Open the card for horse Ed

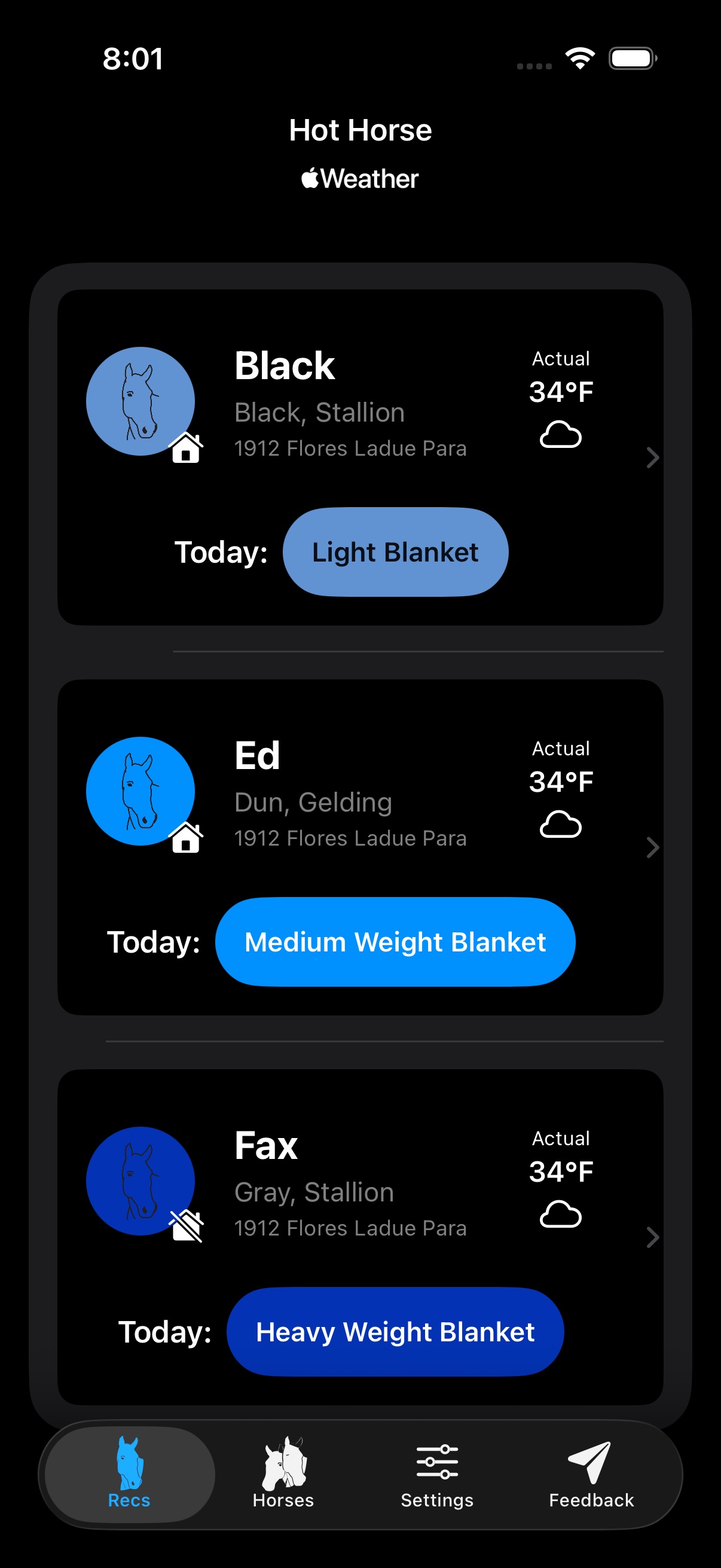tap(360, 847)
